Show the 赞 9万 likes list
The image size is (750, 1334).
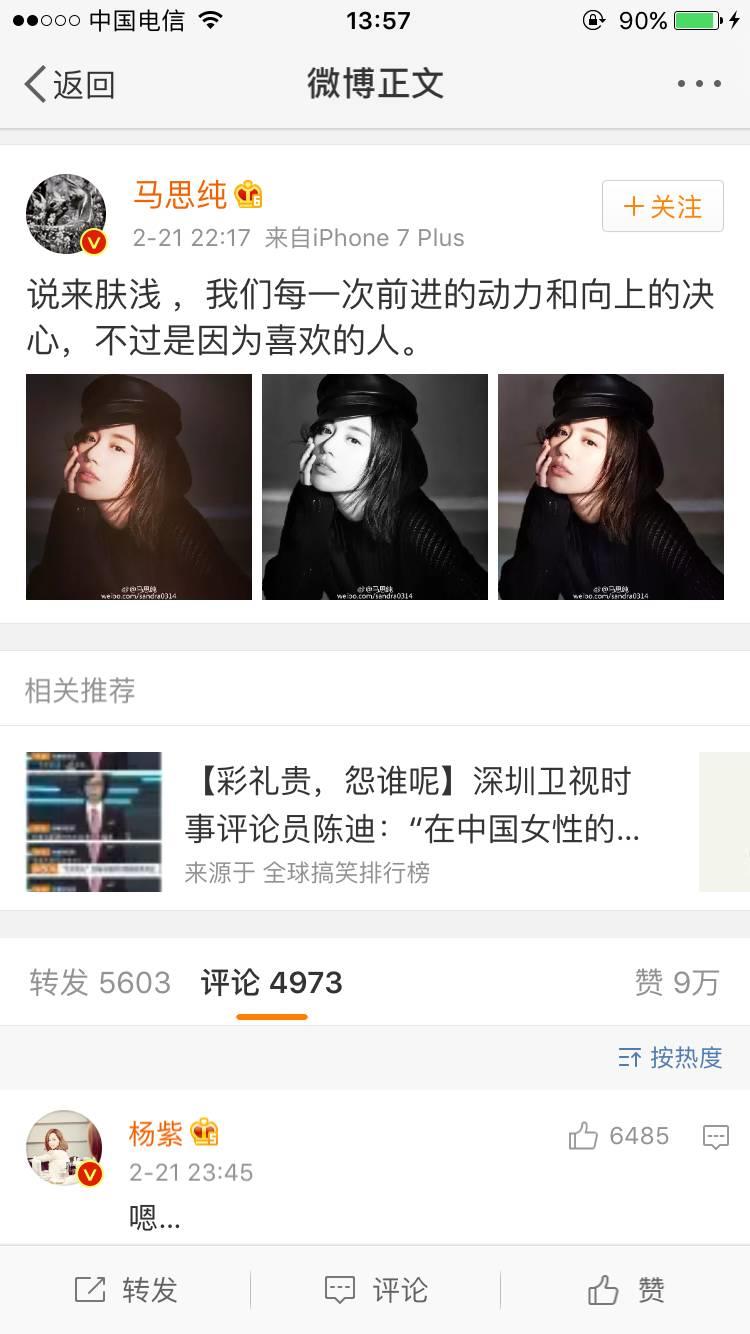[677, 983]
